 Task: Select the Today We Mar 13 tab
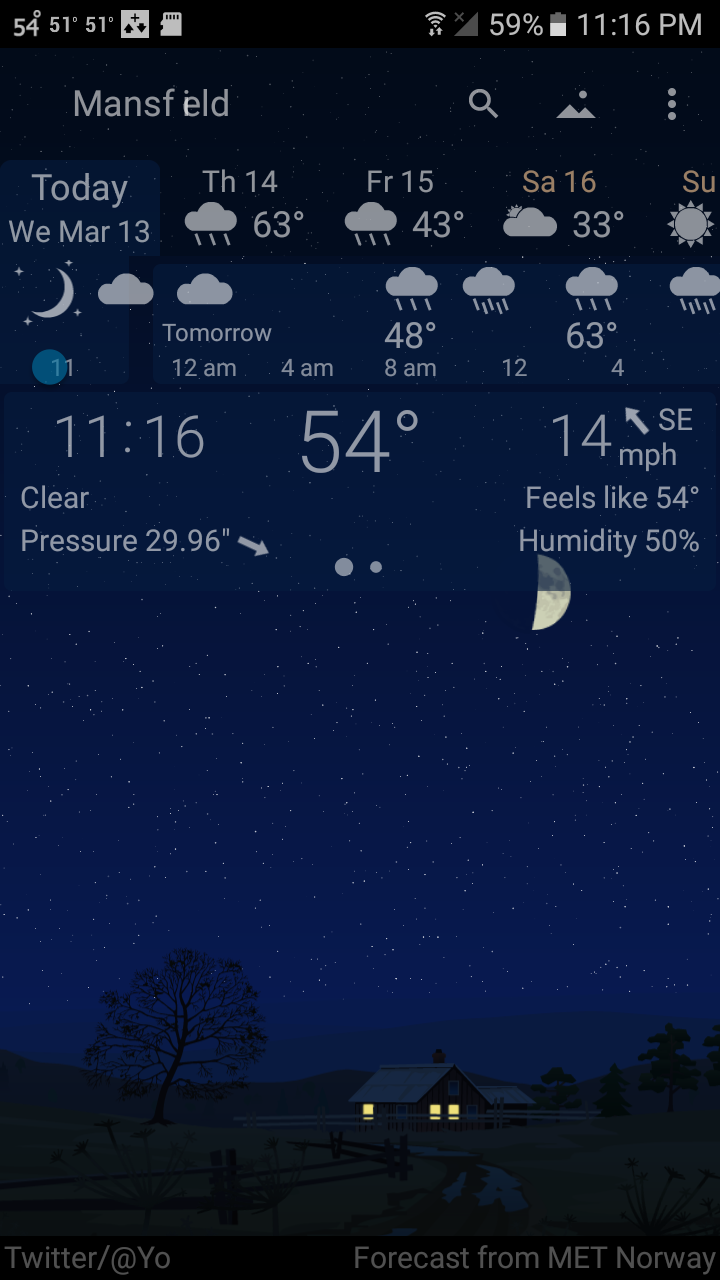[x=79, y=208]
